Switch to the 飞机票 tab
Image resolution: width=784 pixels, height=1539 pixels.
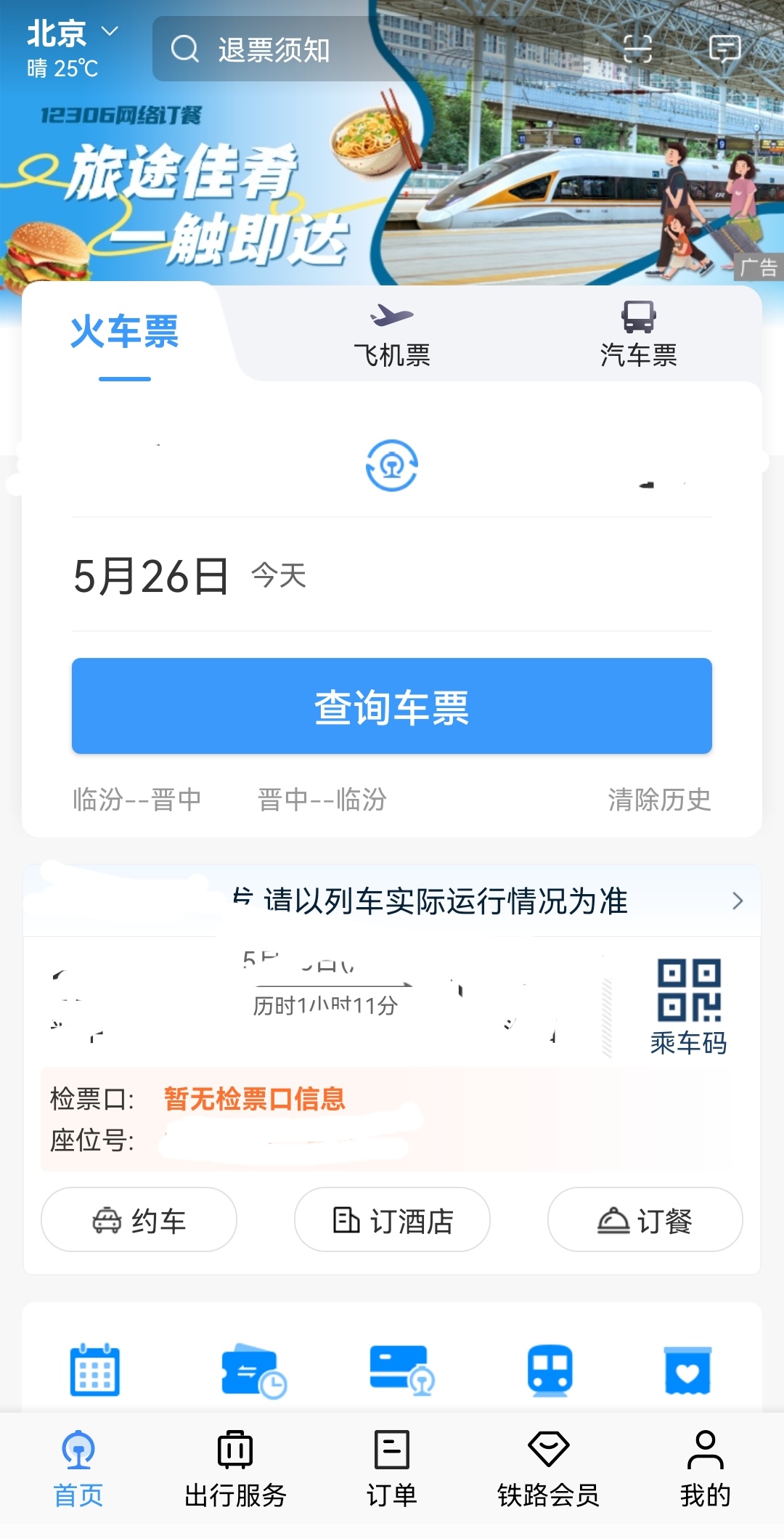click(392, 334)
